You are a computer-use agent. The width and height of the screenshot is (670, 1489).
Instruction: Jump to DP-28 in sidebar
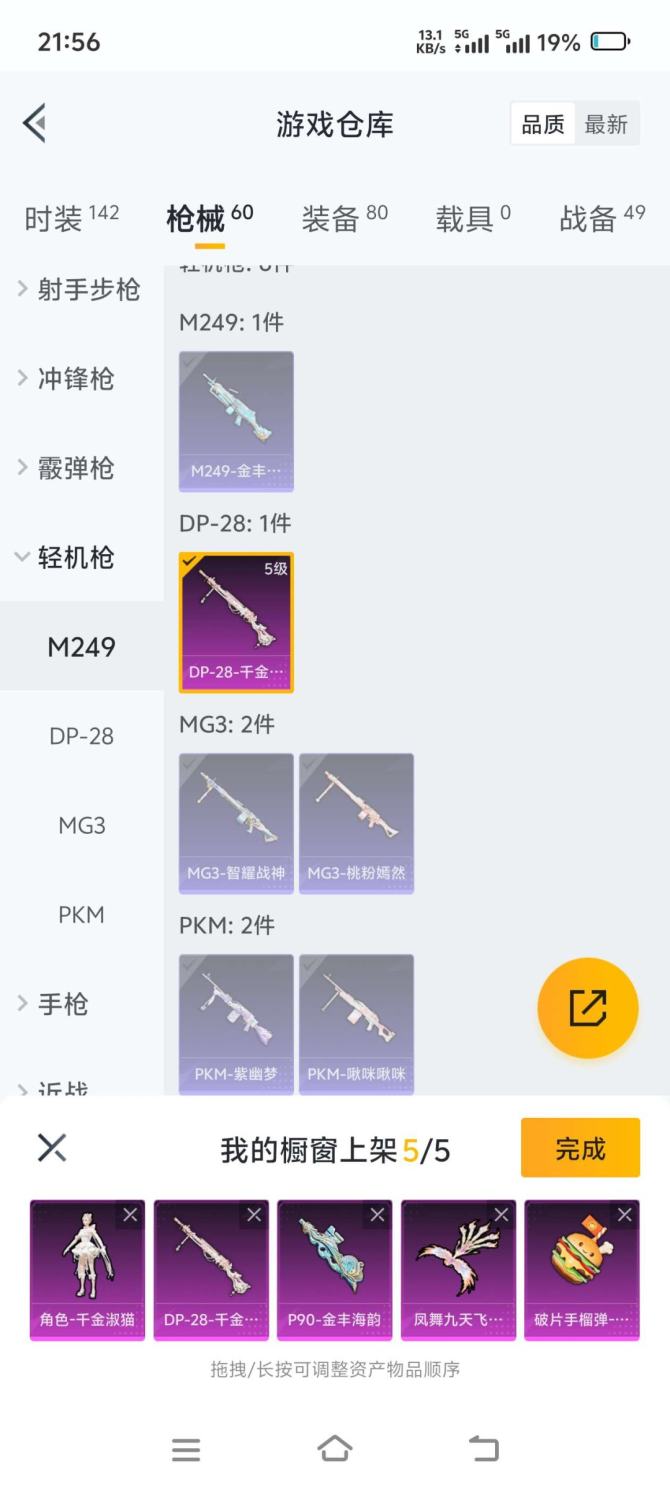tap(81, 736)
